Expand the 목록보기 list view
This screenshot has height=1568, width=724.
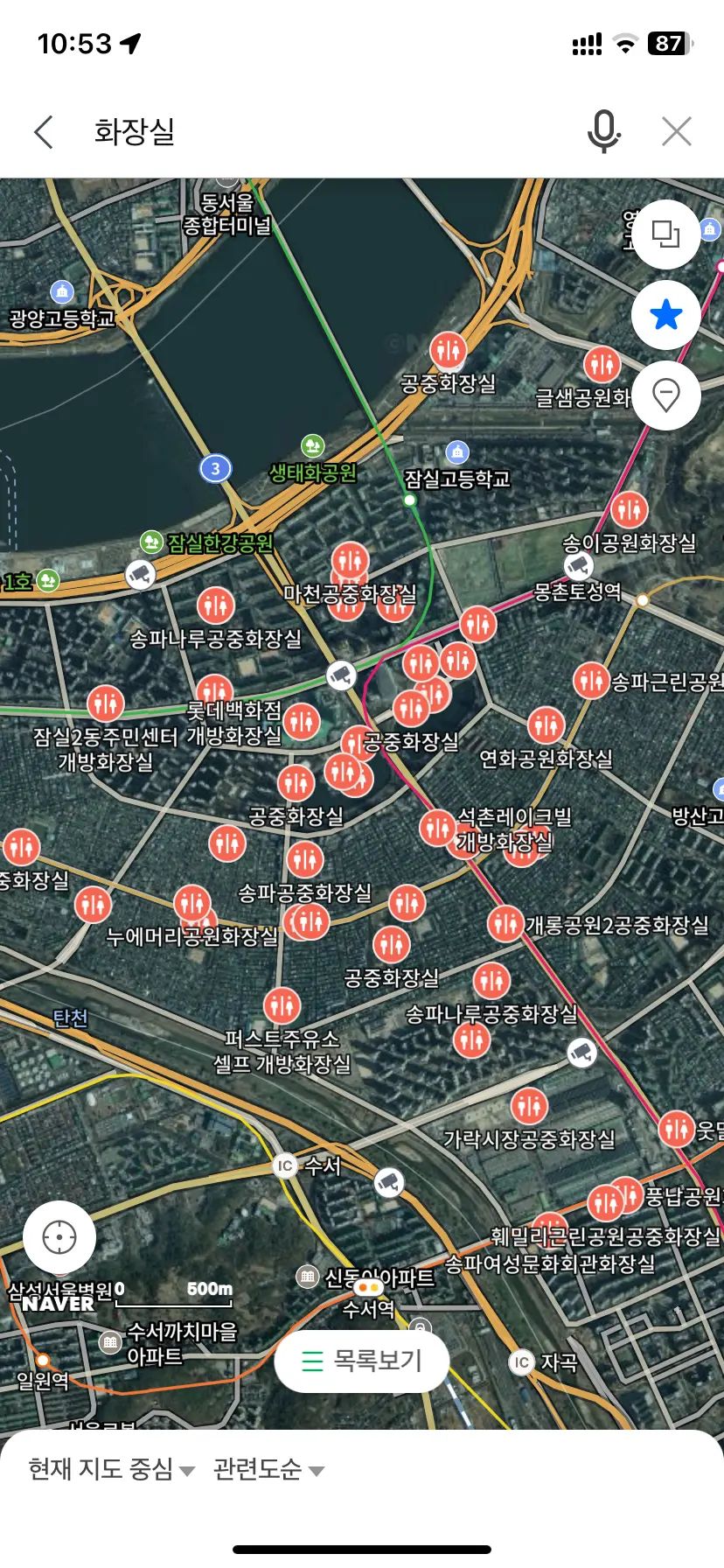pyautogui.click(x=361, y=1361)
